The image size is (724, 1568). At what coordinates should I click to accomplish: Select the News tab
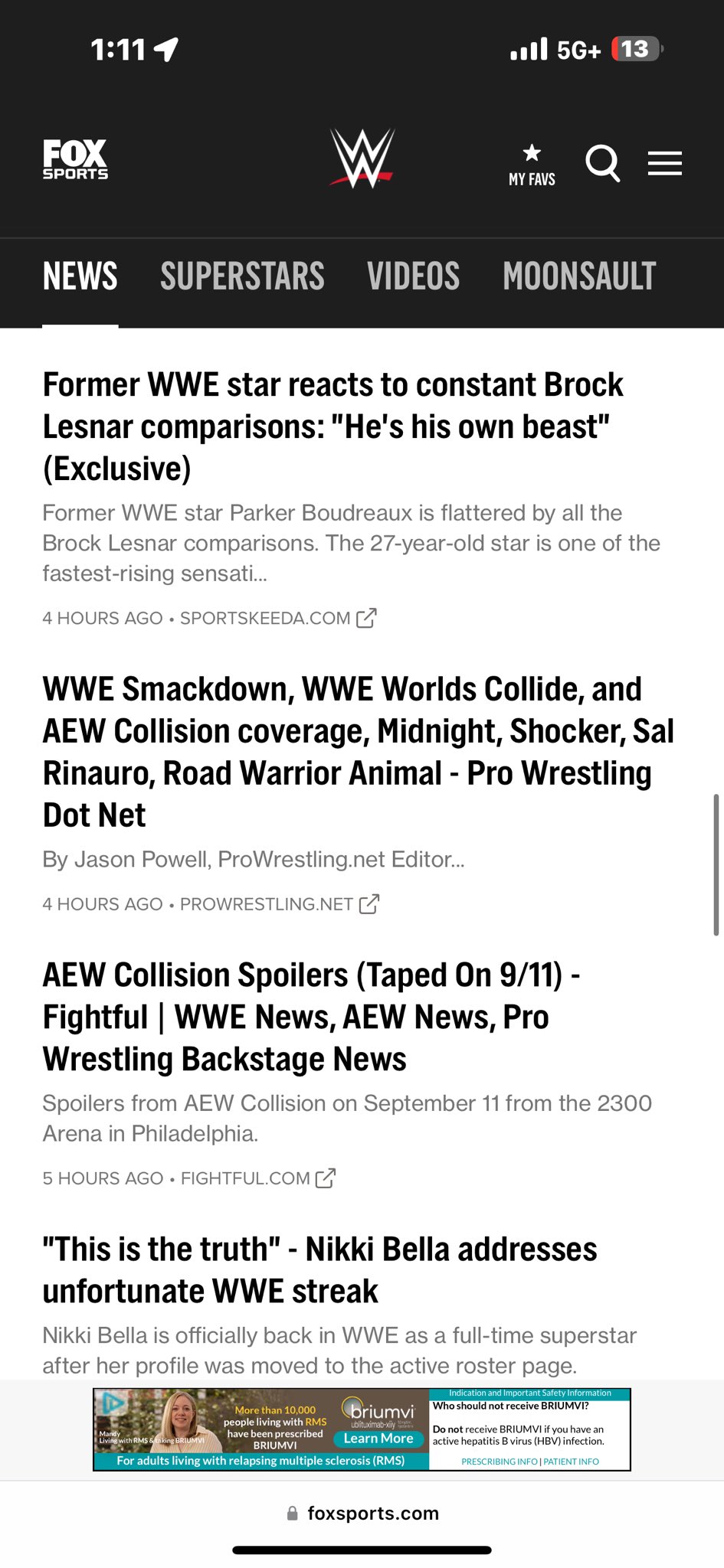80,276
